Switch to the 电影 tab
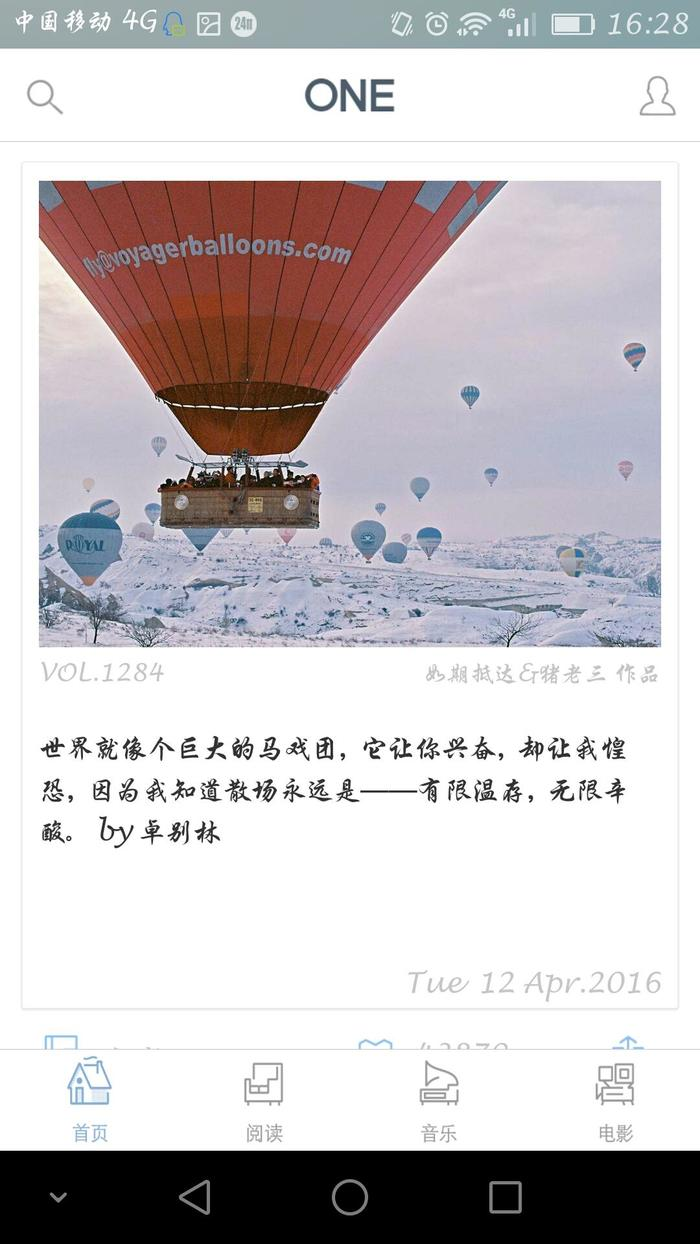The image size is (700, 1244). (x=615, y=1100)
